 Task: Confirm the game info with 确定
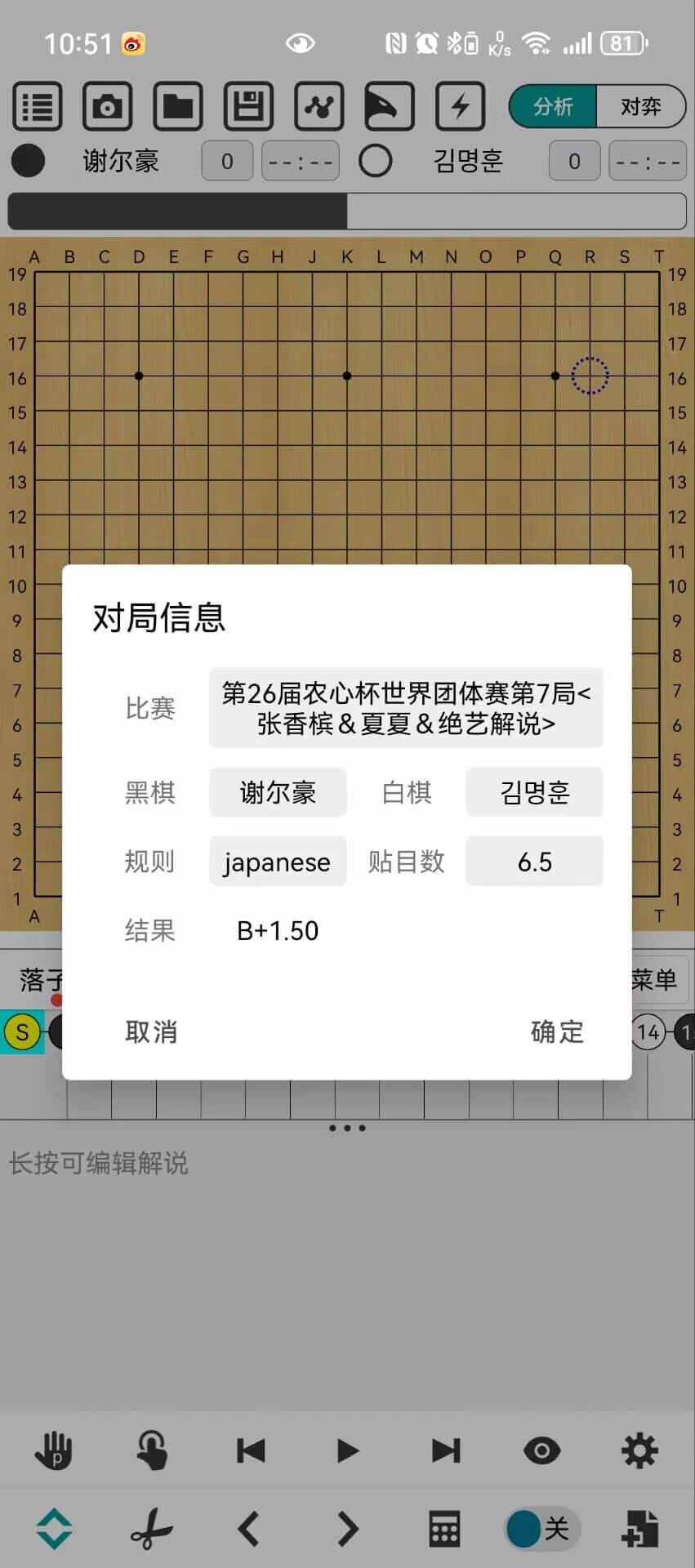tap(557, 1031)
